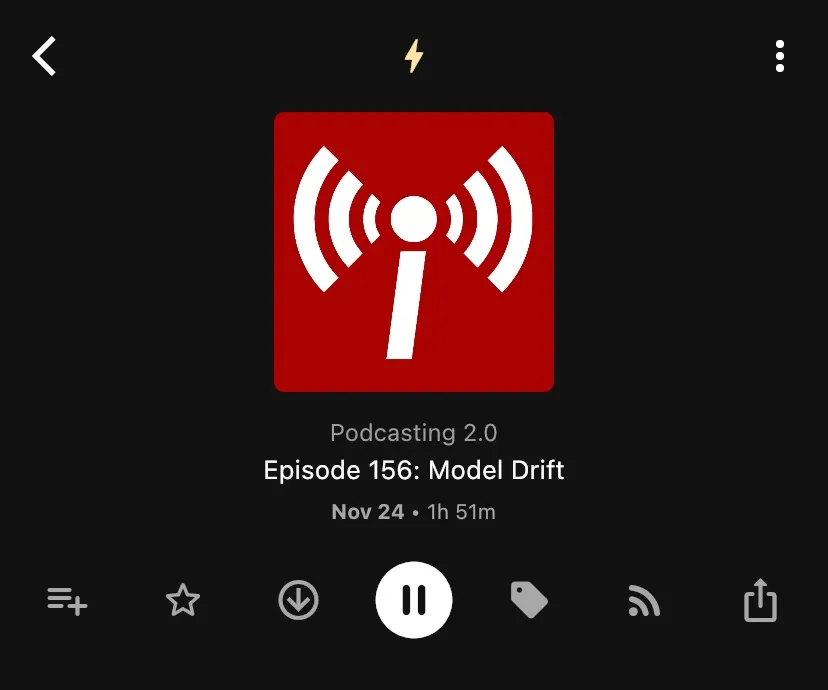Tap the RSS feed icon
The height and width of the screenshot is (690, 828).
[644, 600]
